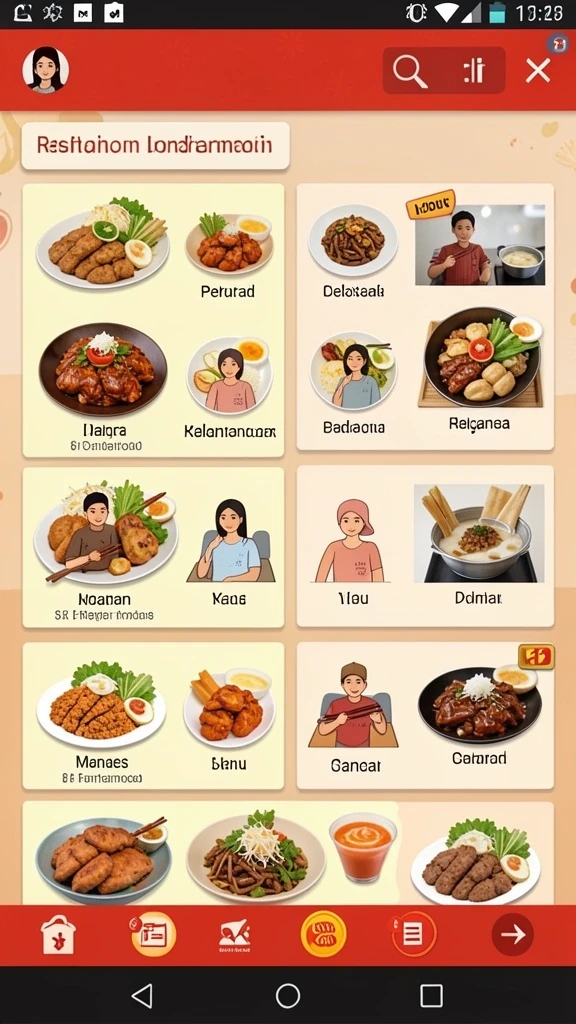Tap the red arrow button in bottom bar
The height and width of the screenshot is (1024, 576).
pyautogui.click(x=513, y=935)
